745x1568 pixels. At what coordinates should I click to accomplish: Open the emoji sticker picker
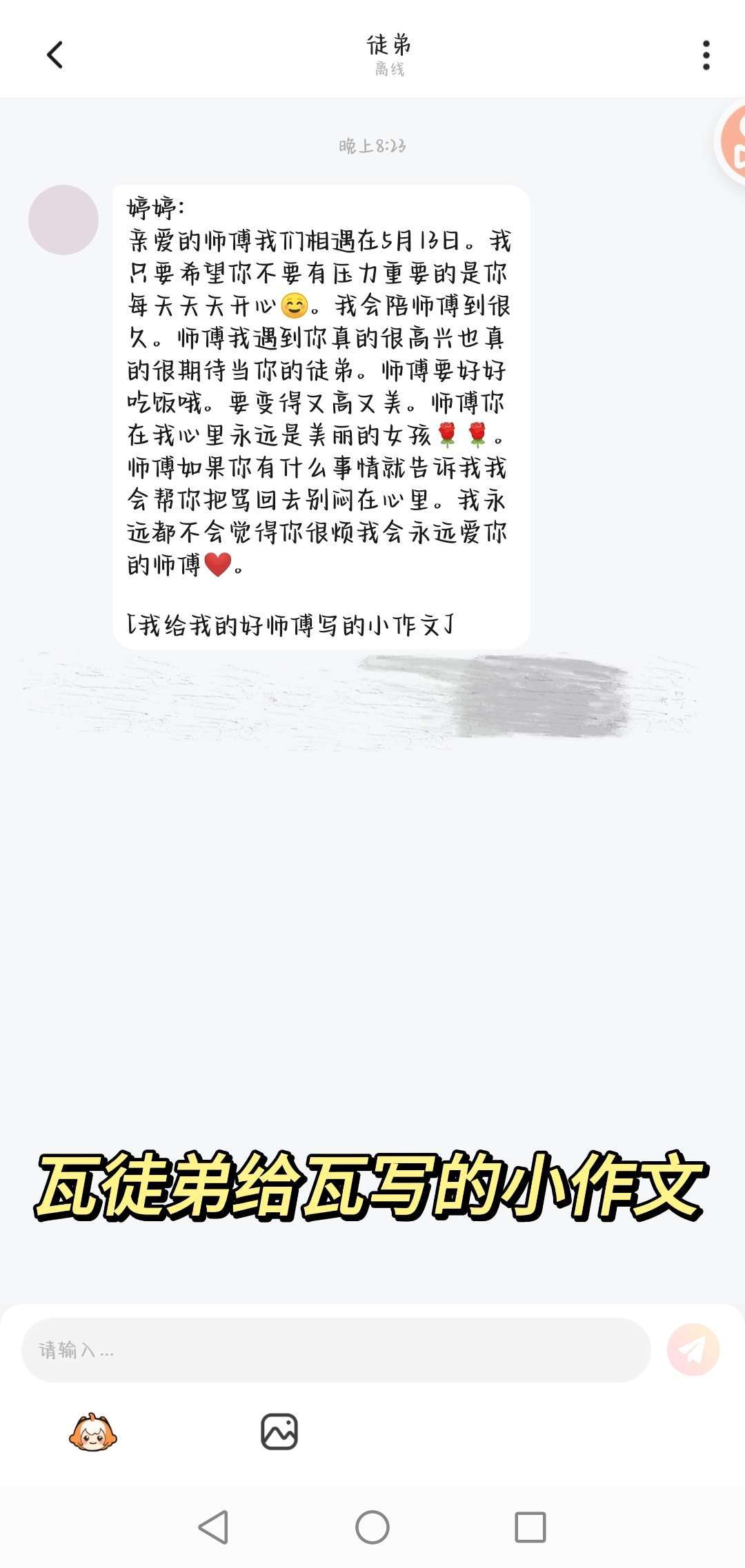tap(93, 1432)
